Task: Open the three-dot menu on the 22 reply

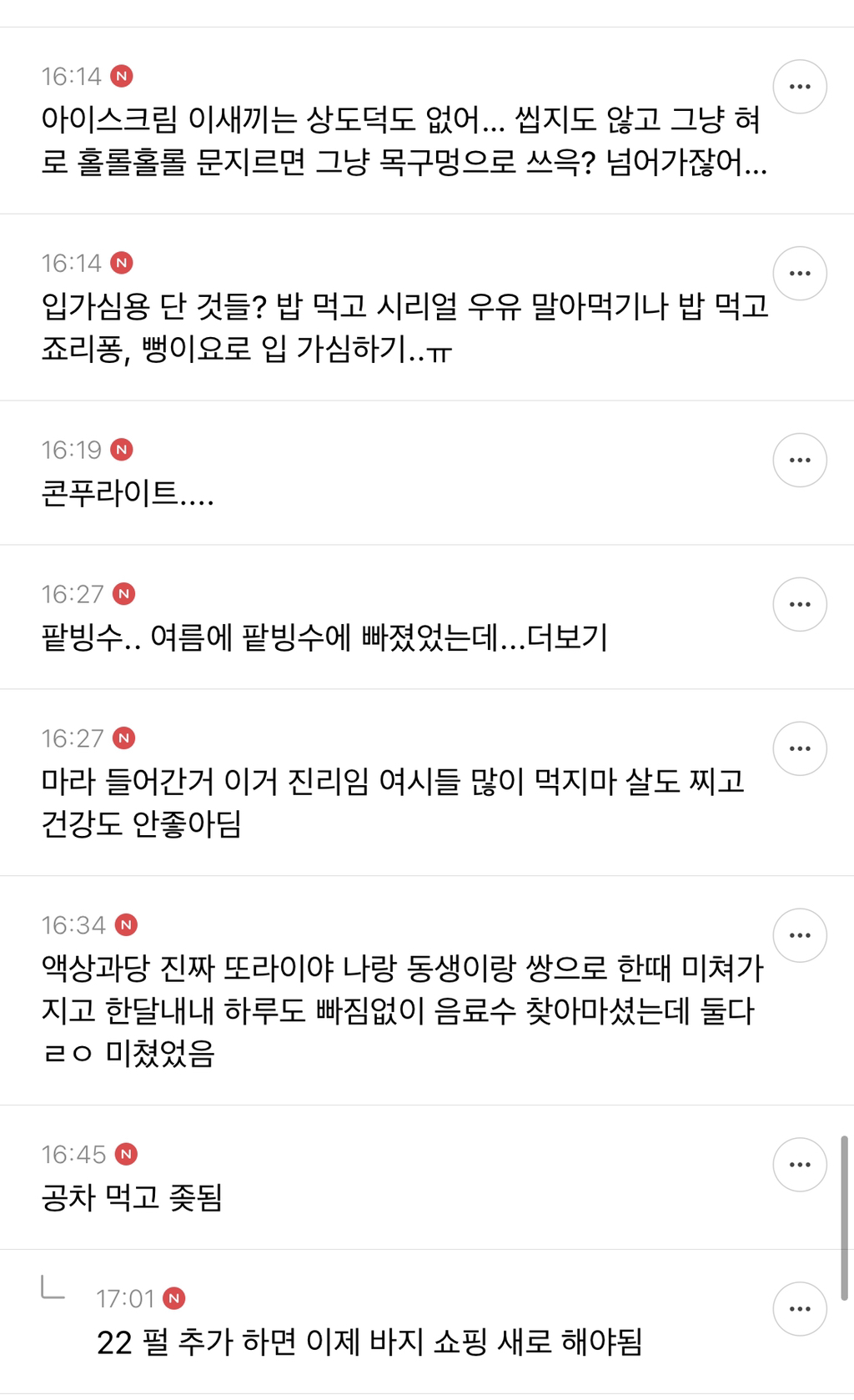Action: point(800,1309)
